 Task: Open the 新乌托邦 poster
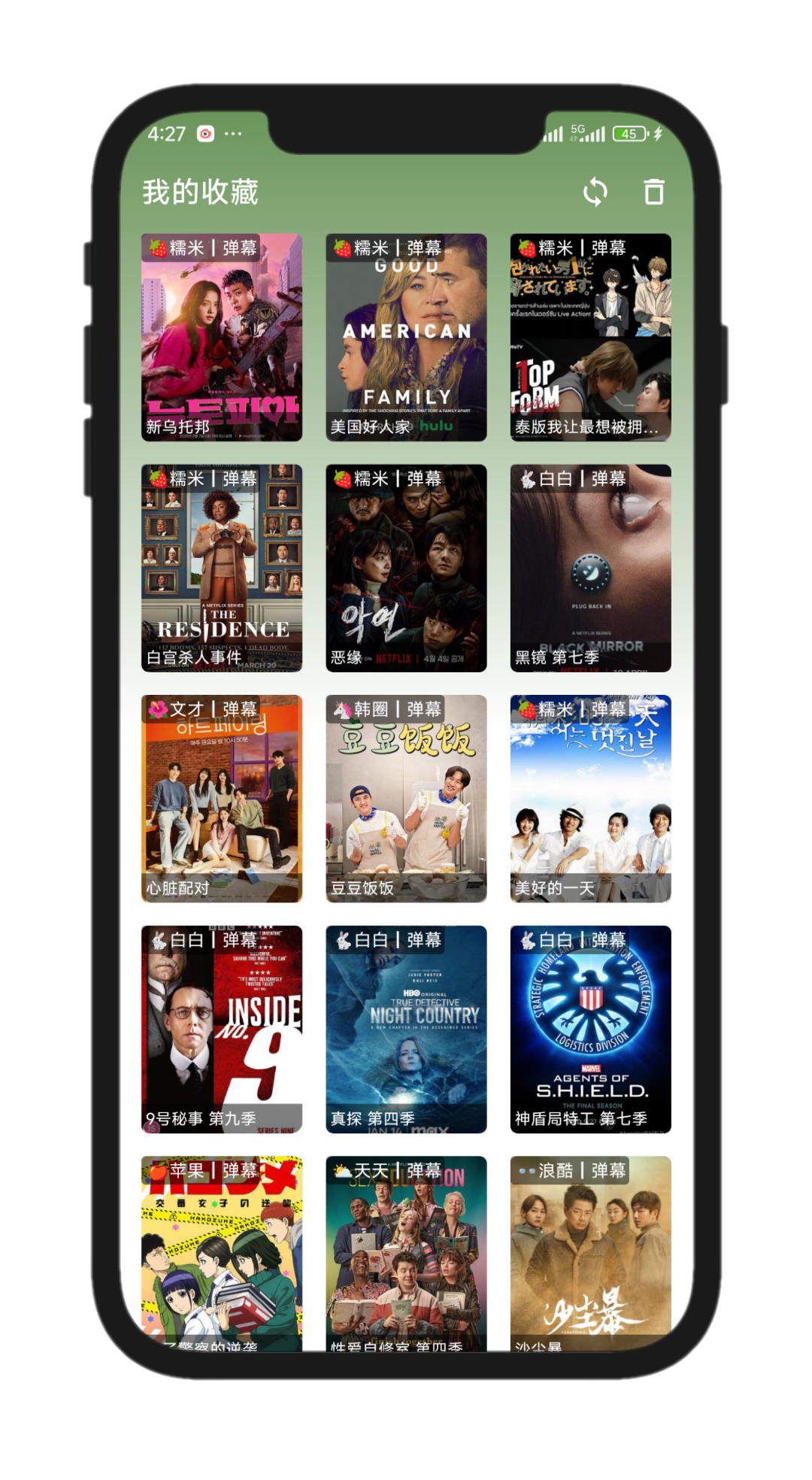(x=222, y=338)
